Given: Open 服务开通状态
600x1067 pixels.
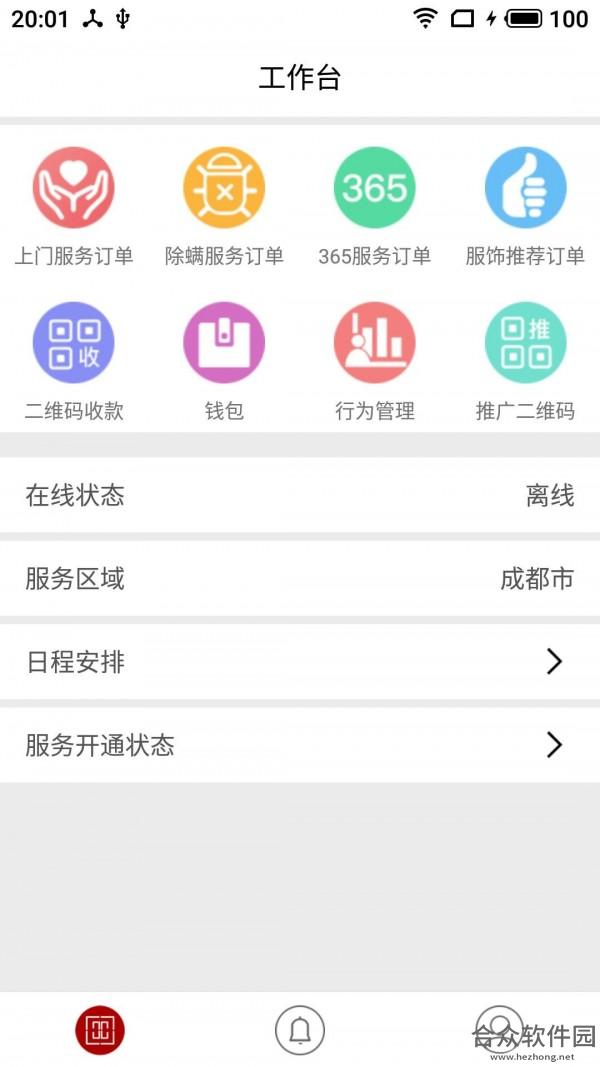Looking at the screenshot, I should click(x=300, y=745).
